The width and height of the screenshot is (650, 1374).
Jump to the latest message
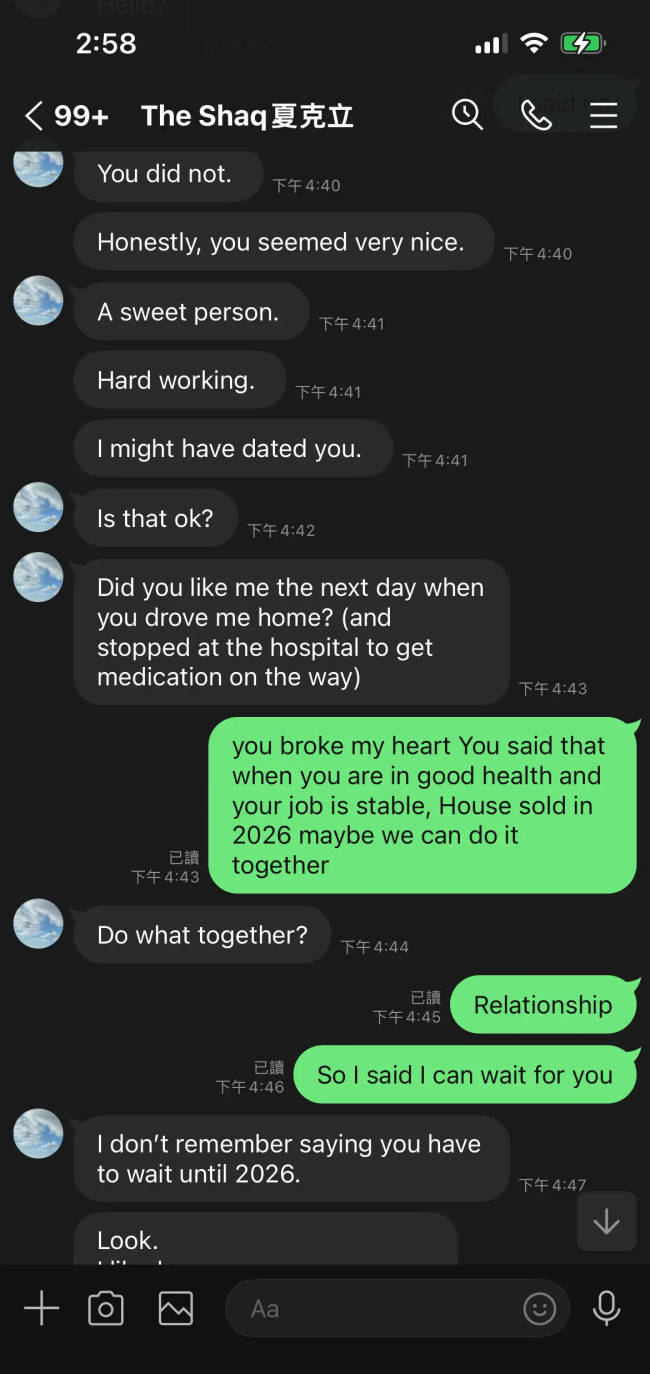(606, 1222)
